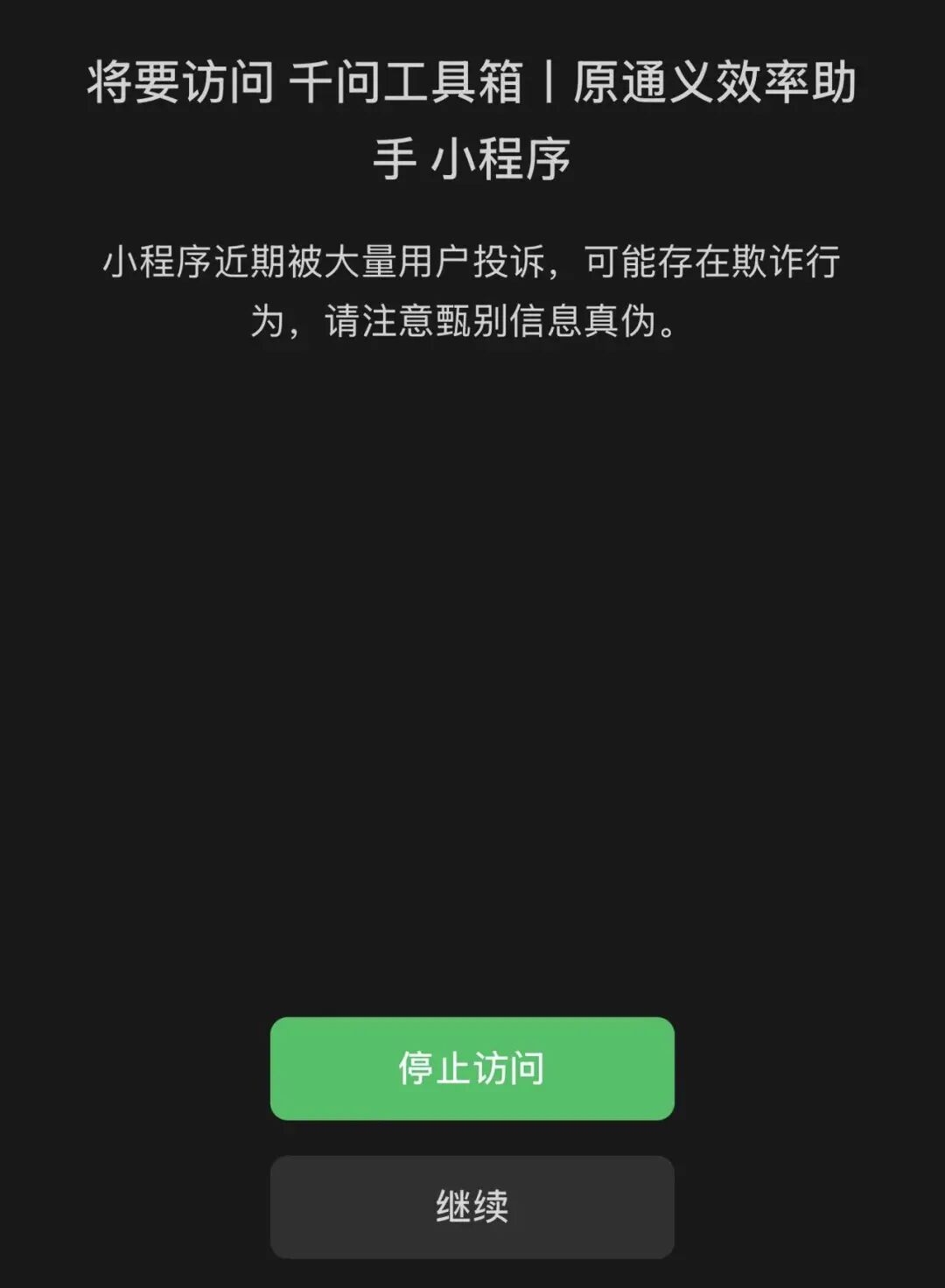Tap 停止访问 to stop accessing the mini program

click(x=472, y=1069)
